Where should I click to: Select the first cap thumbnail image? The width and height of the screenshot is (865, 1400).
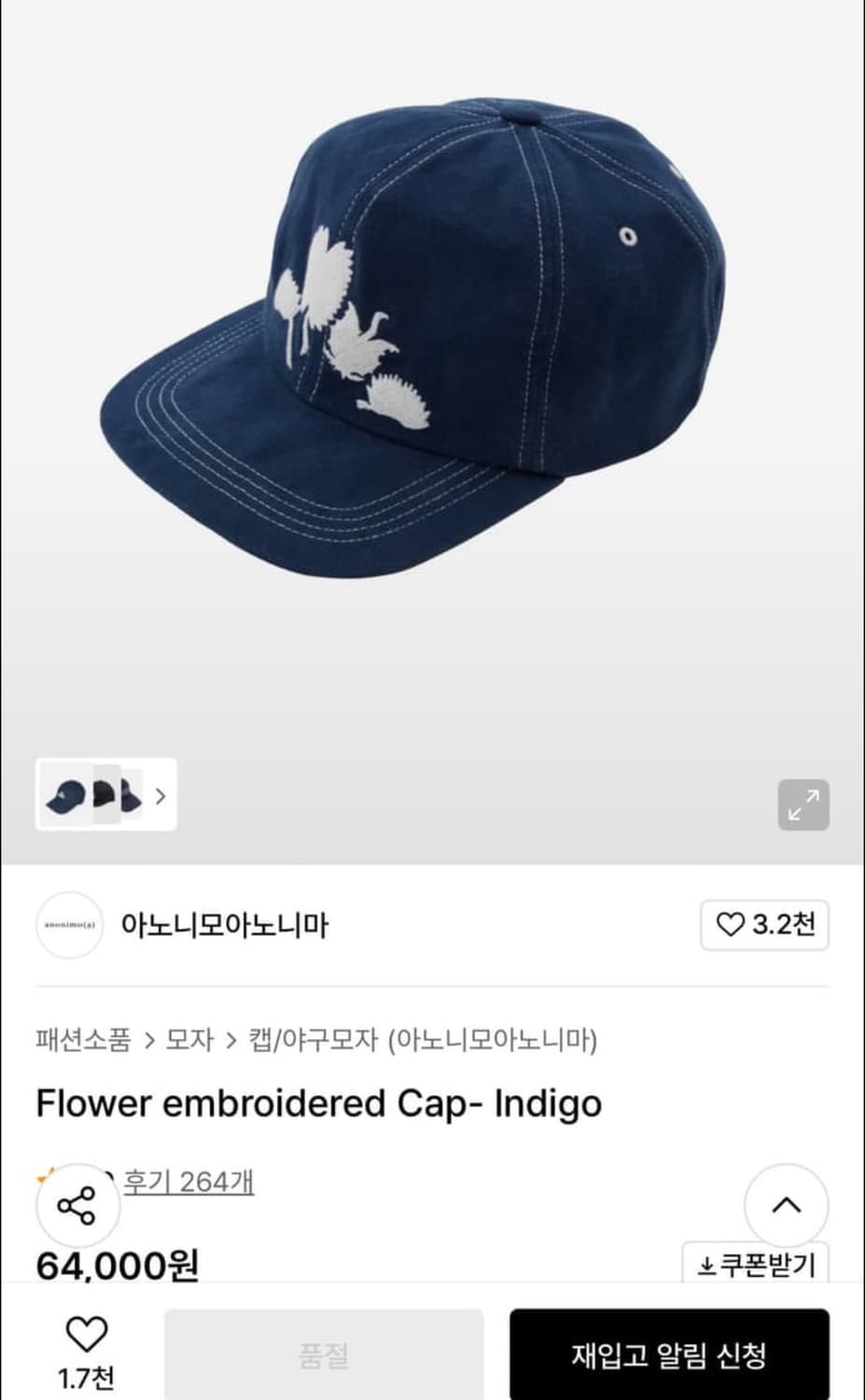(x=64, y=796)
